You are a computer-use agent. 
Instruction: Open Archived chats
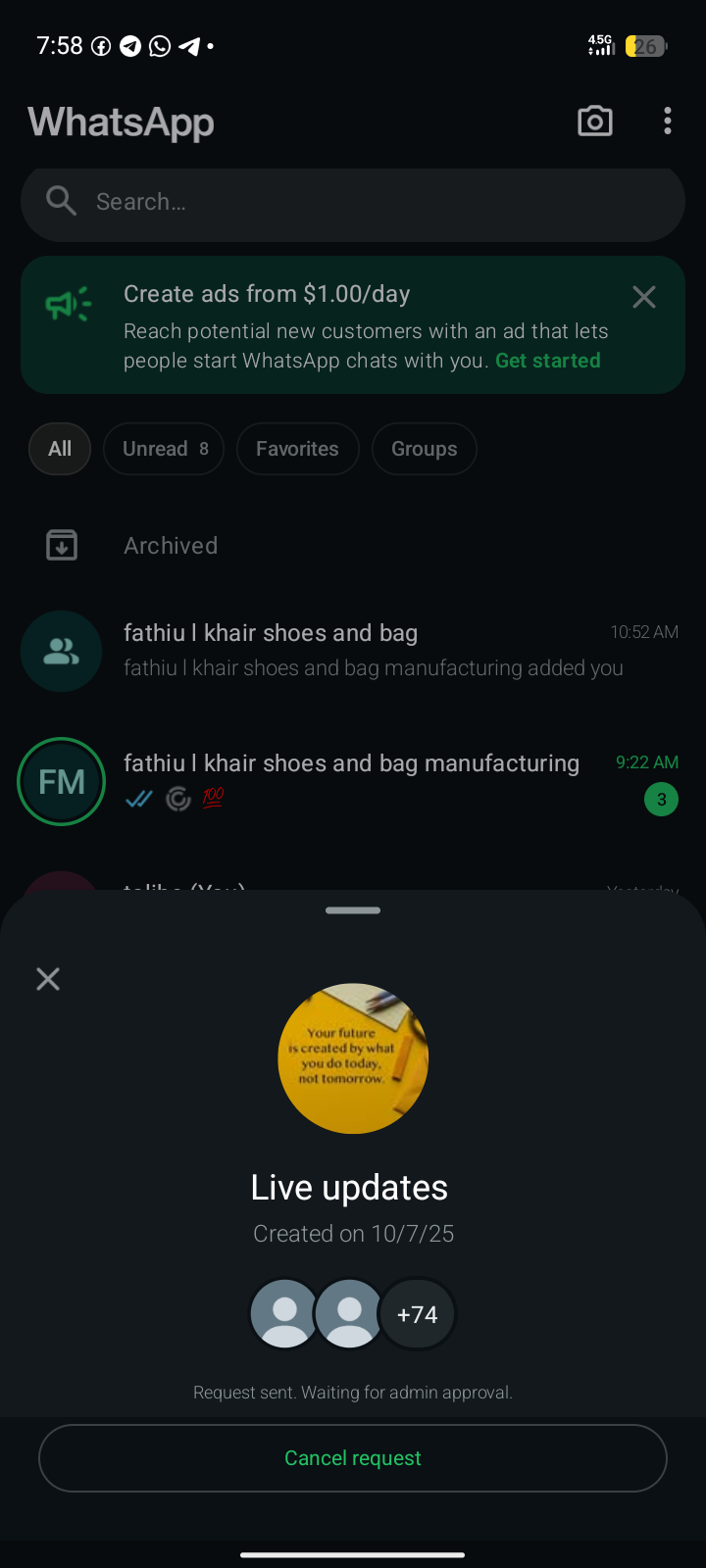[x=171, y=546]
